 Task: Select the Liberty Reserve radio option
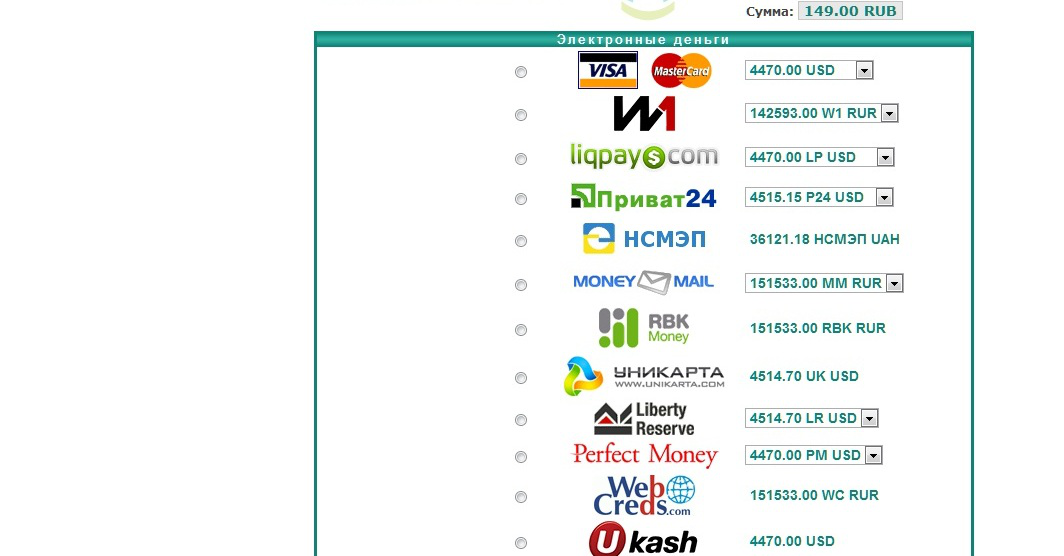[520, 420]
